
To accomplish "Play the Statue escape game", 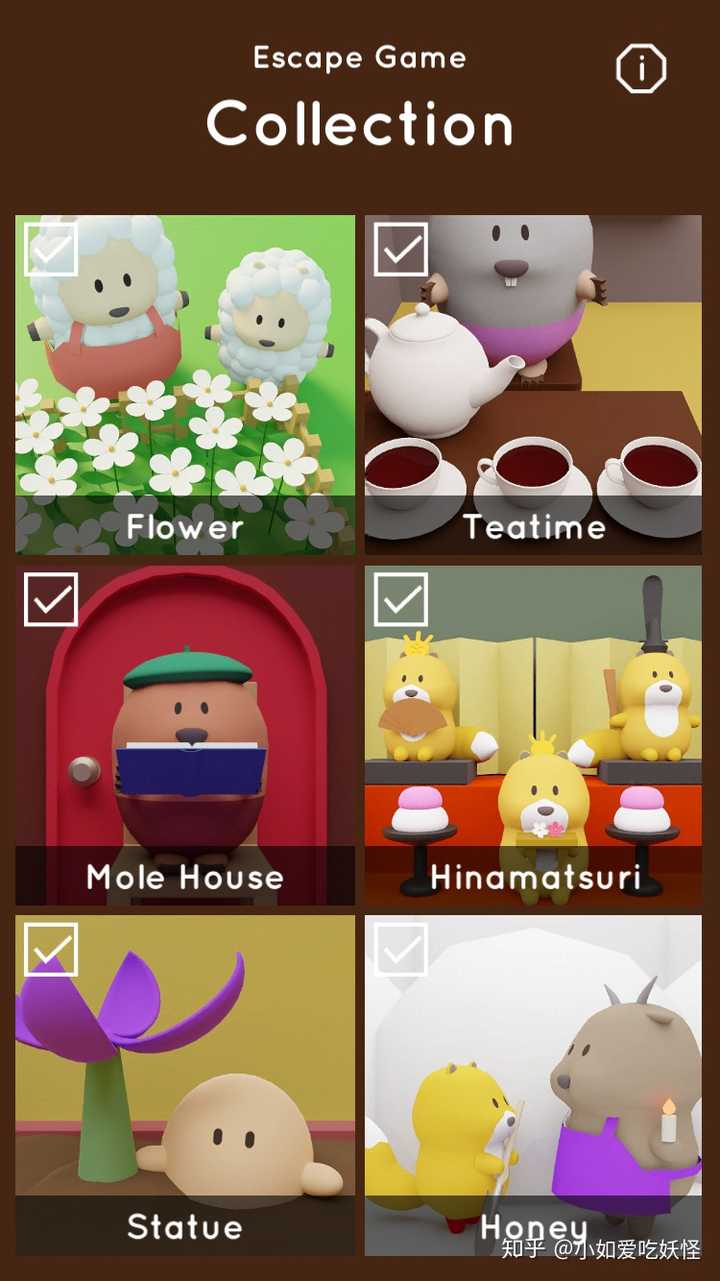I will (185, 1085).
